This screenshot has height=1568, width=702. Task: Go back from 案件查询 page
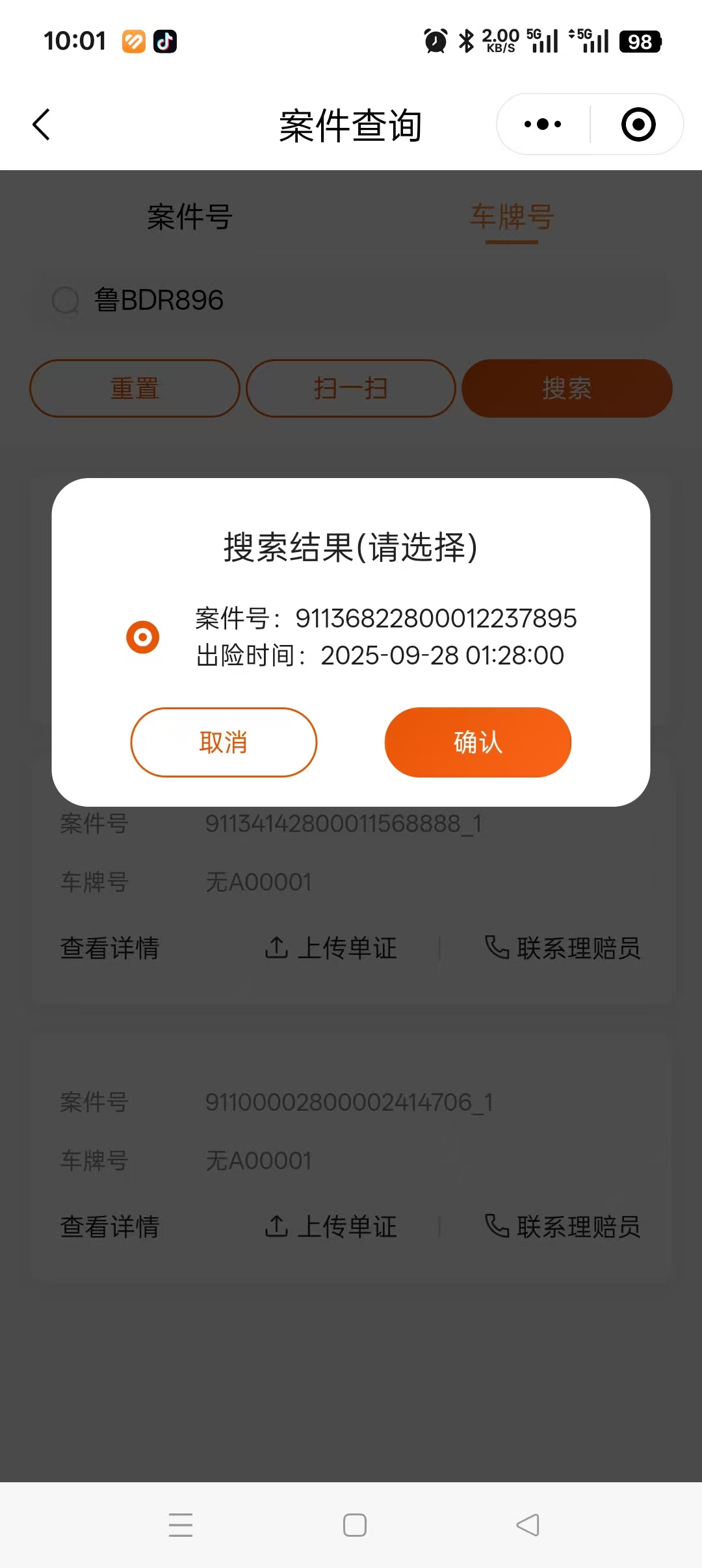(x=42, y=124)
